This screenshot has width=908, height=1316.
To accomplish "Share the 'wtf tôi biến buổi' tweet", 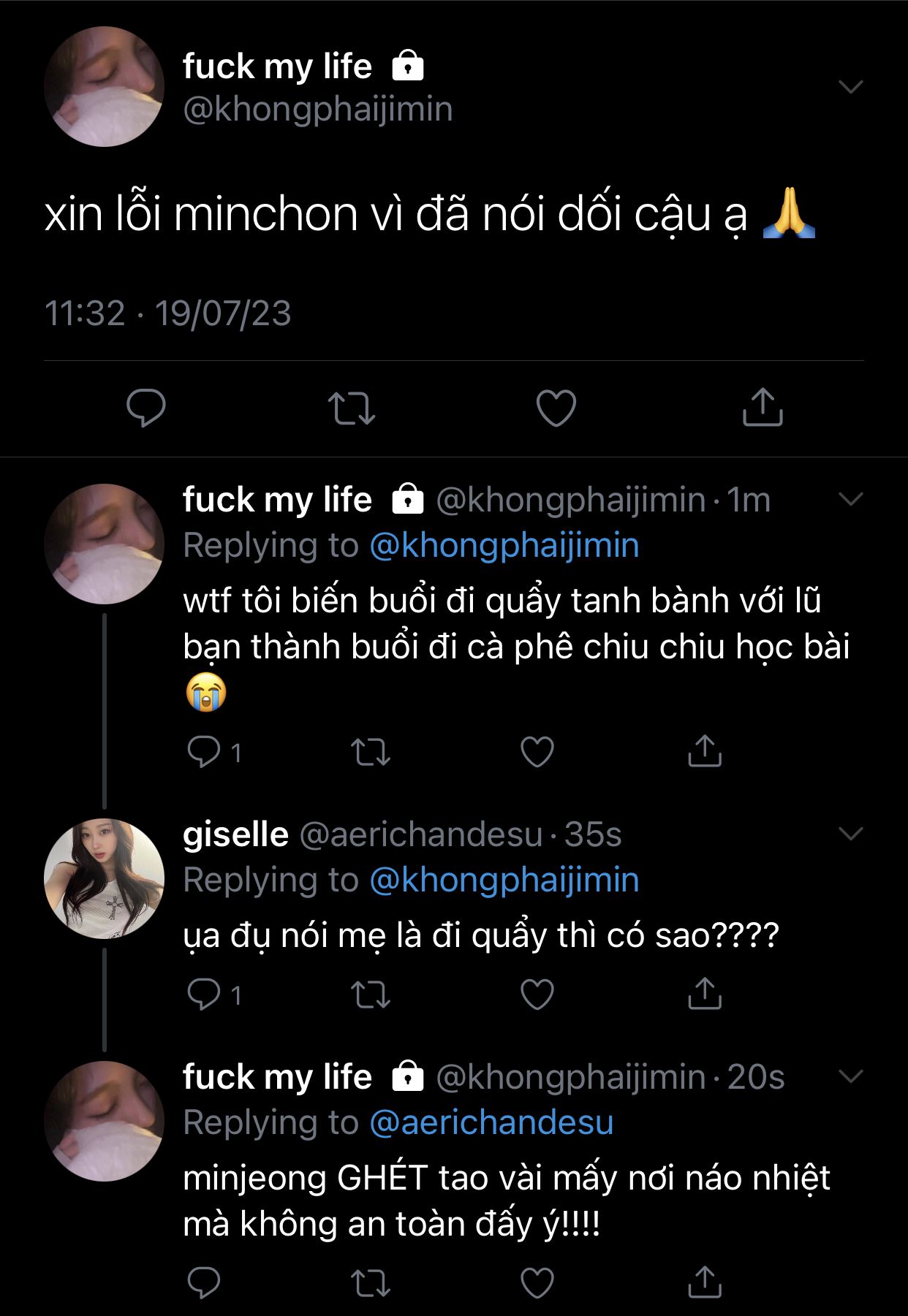I will point(704,751).
